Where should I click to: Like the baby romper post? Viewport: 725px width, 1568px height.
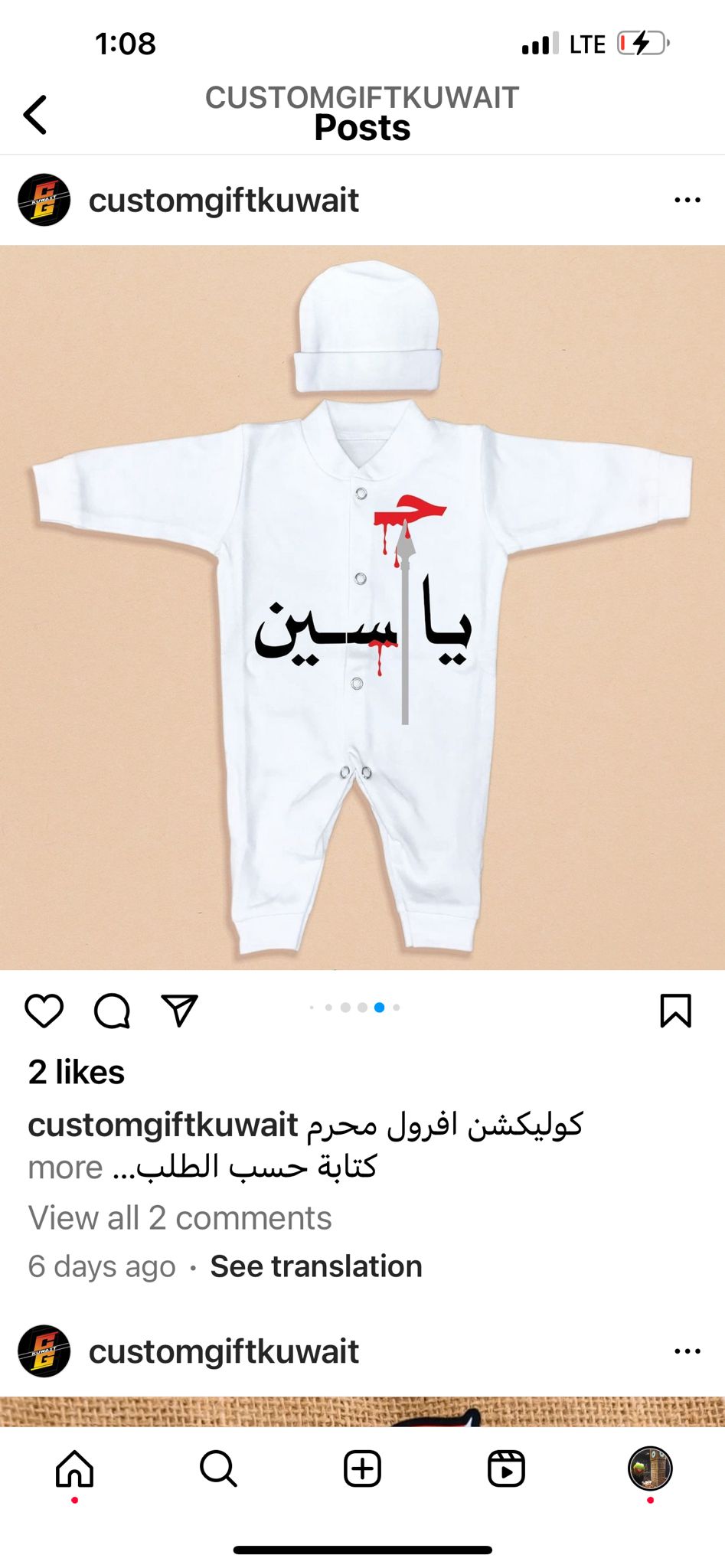(x=44, y=1011)
